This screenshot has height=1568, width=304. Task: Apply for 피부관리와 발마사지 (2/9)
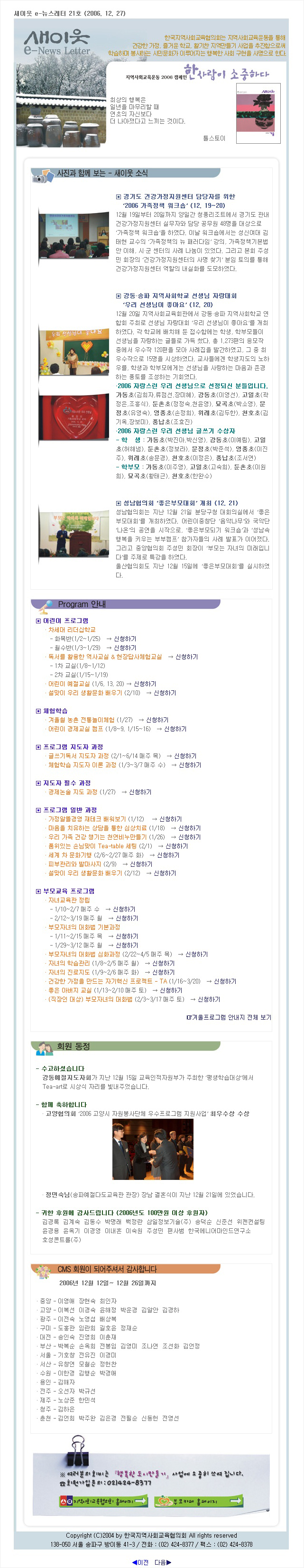click(x=141, y=864)
